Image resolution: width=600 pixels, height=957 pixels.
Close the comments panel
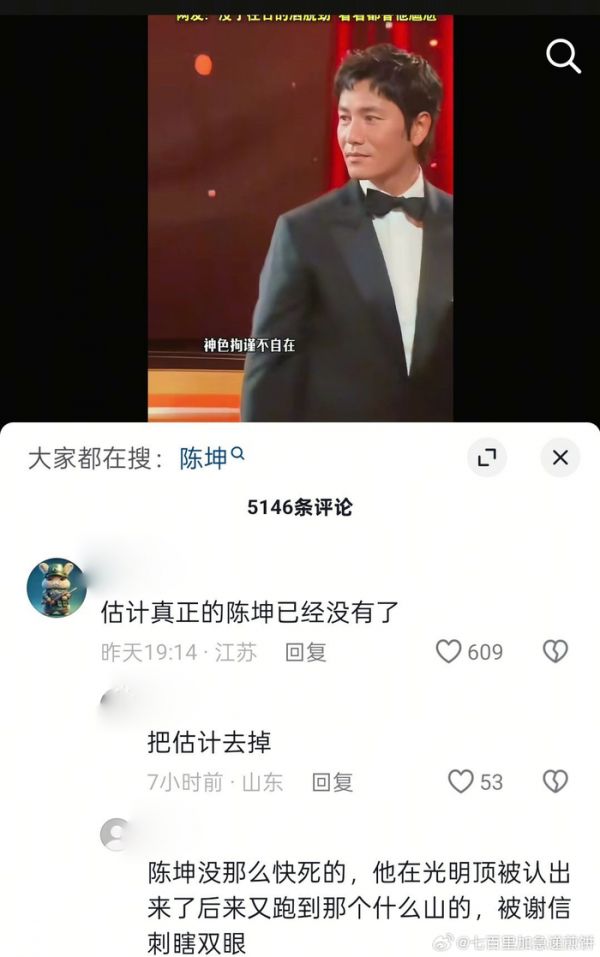coord(560,458)
